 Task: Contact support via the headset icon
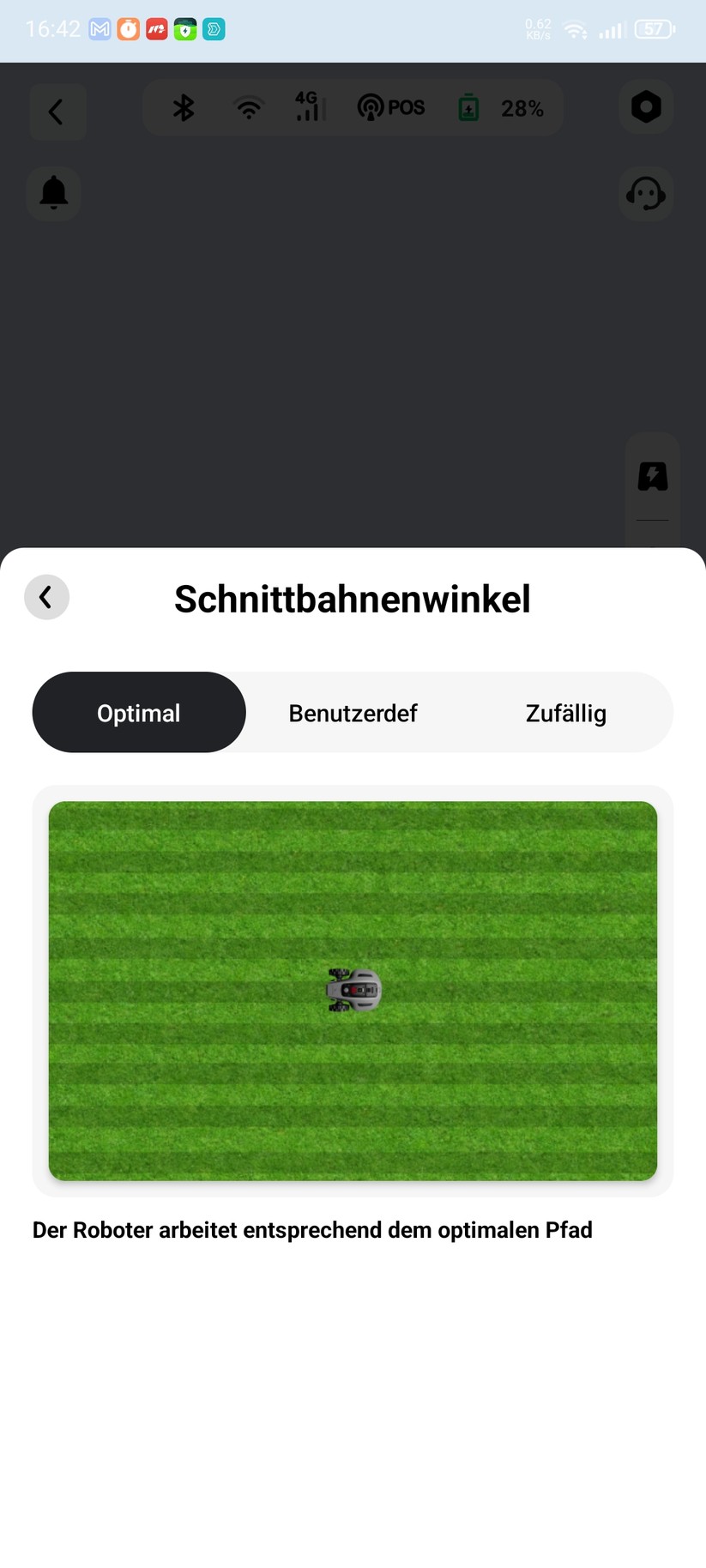646,194
